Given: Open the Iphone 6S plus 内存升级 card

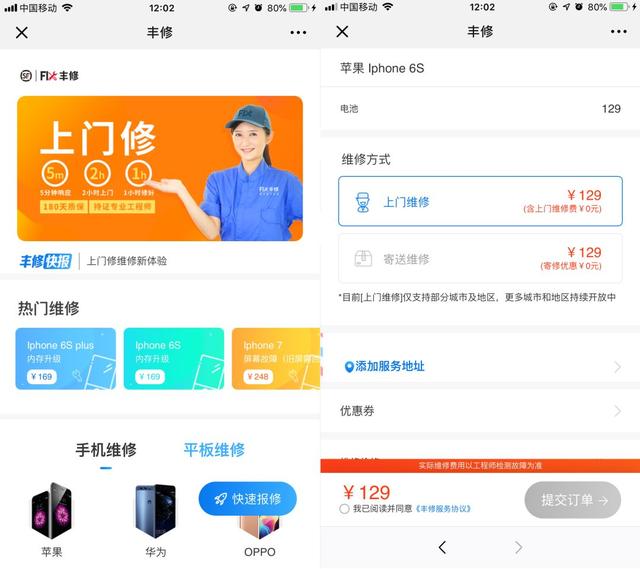Looking at the screenshot, I should (x=66, y=359).
